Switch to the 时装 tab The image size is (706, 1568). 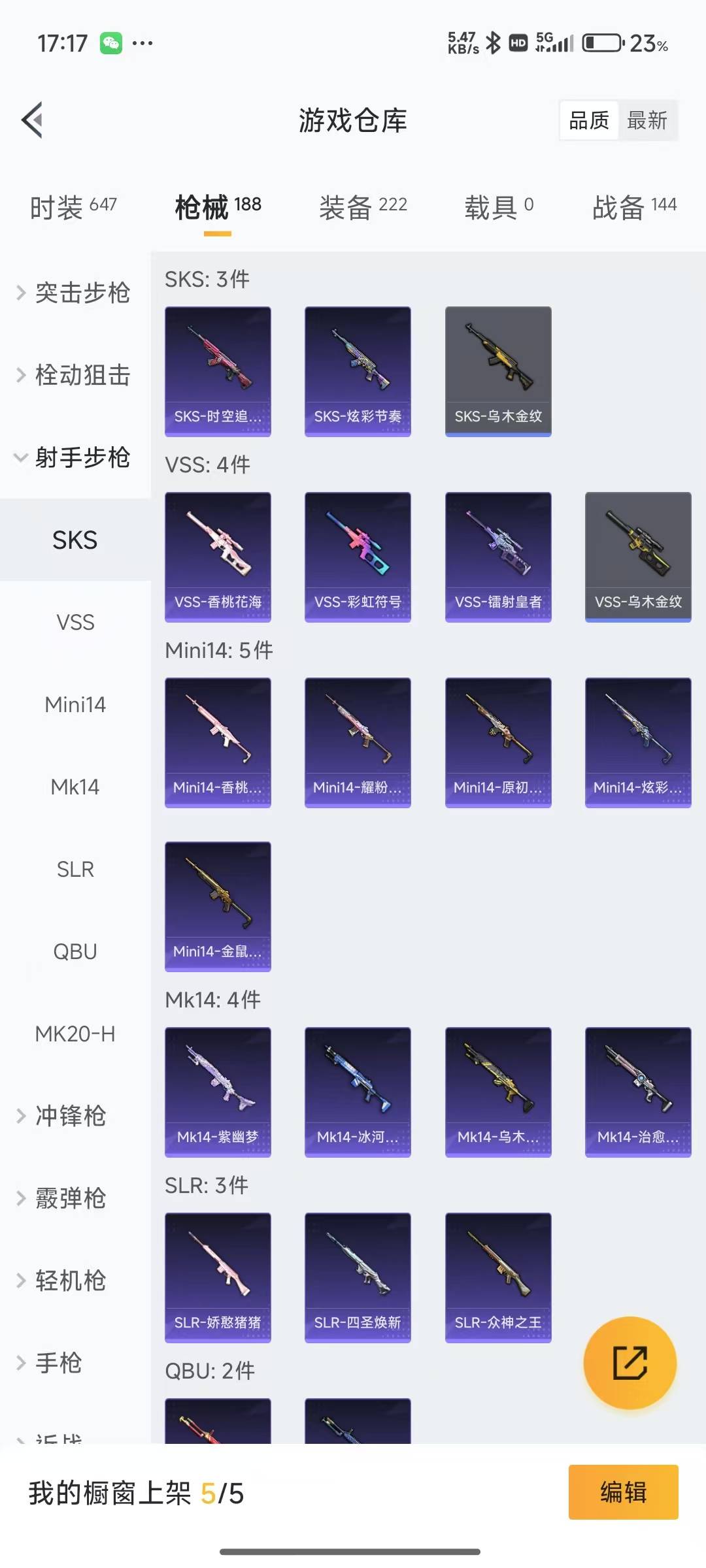(73, 208)
